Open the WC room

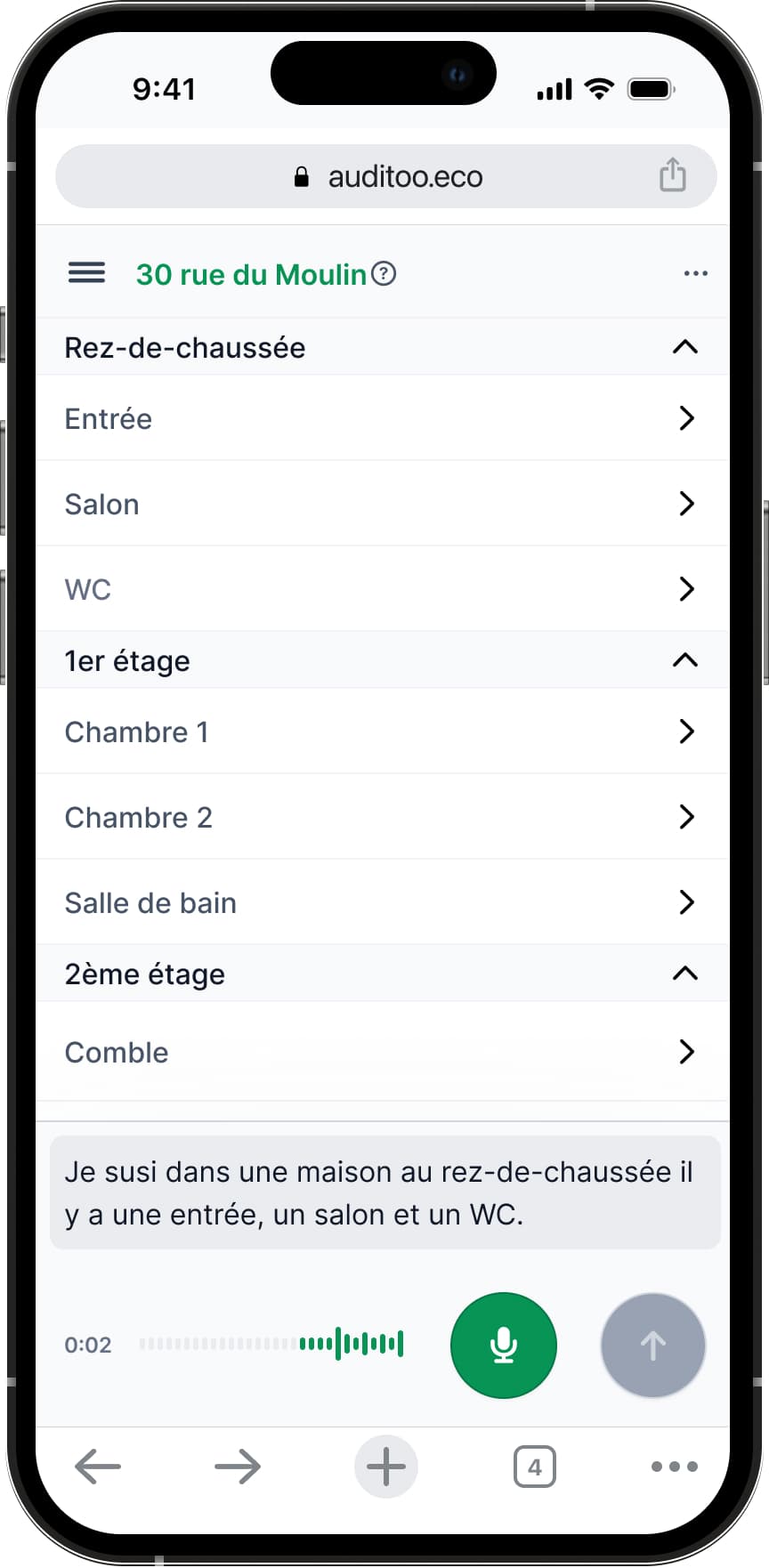[383, 589]
